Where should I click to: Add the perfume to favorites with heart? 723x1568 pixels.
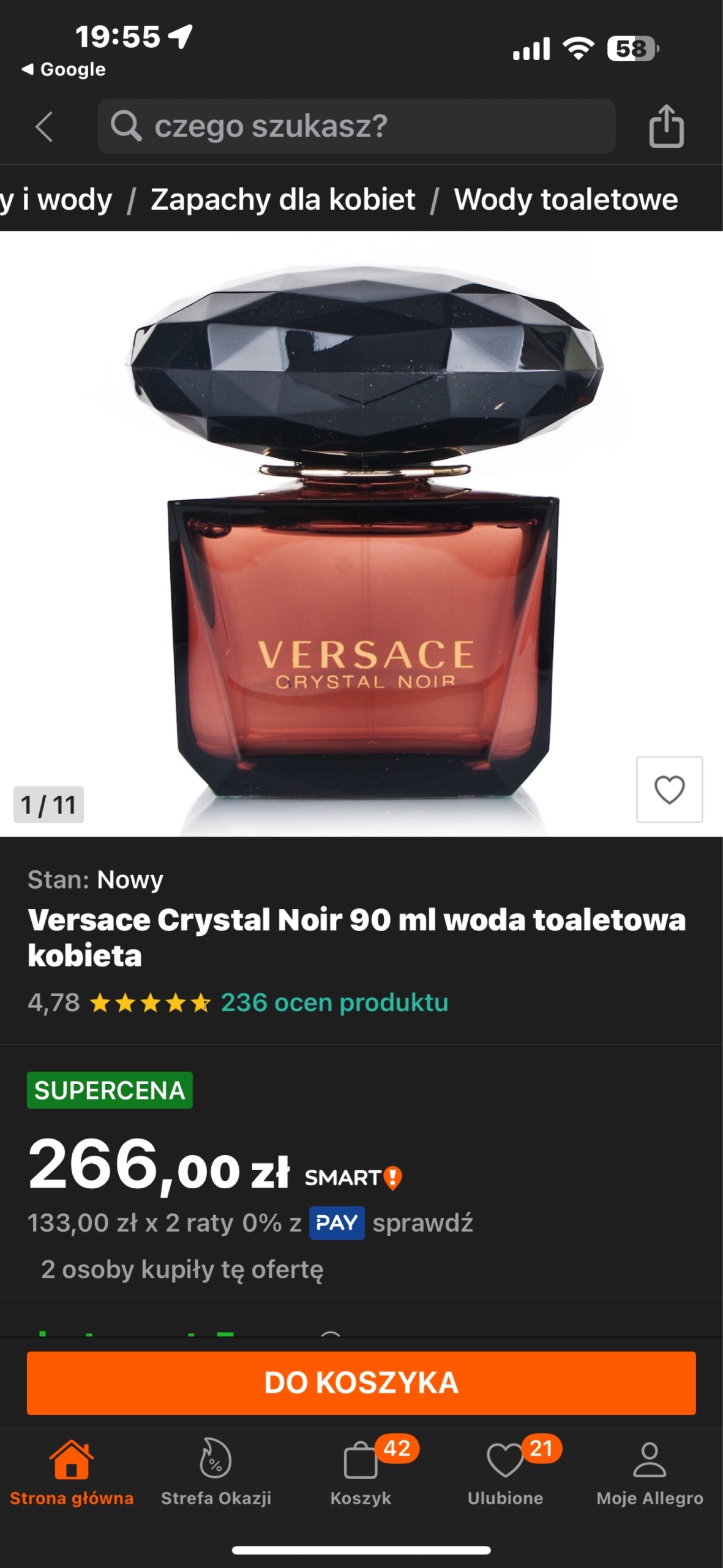(669, 789)
